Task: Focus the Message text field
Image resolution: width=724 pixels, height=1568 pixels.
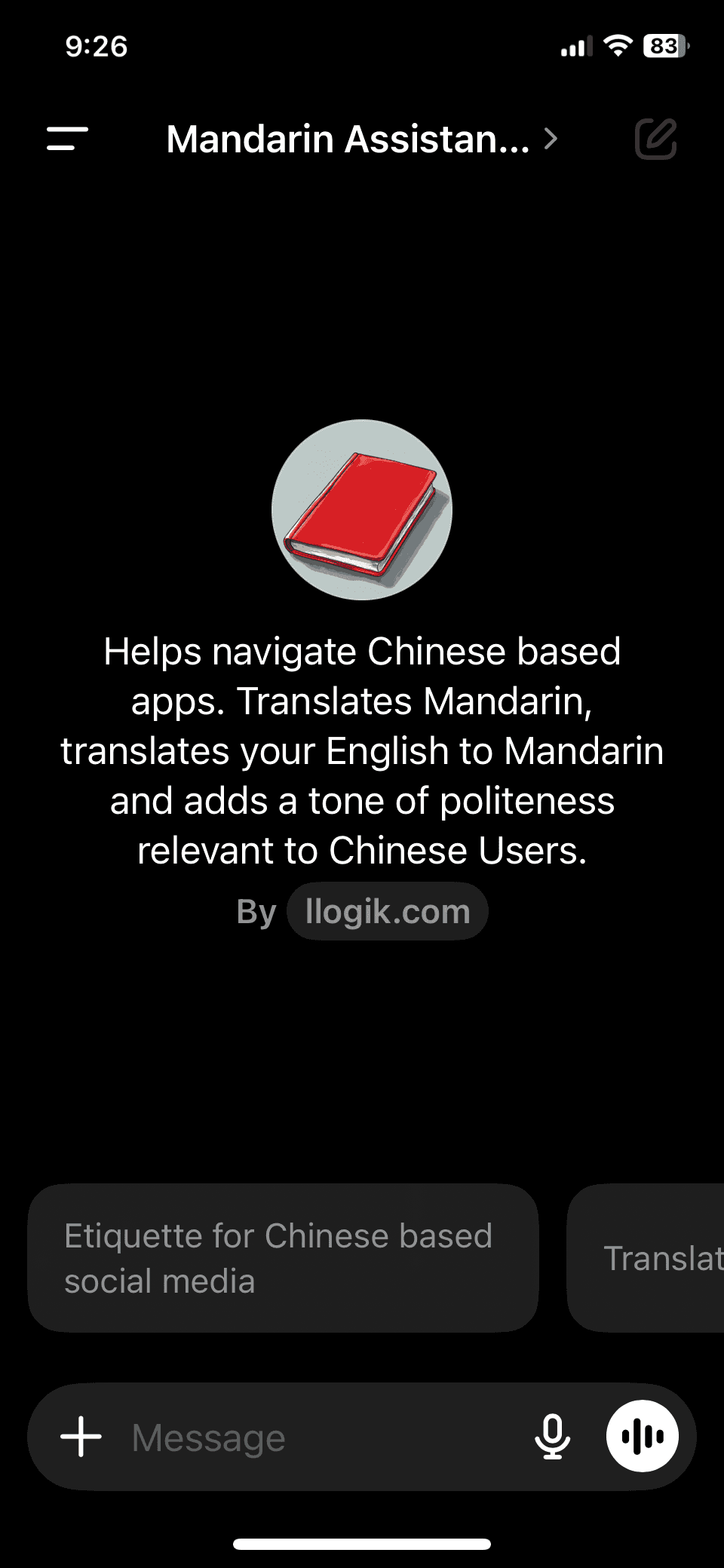Action: (317, 1438)
